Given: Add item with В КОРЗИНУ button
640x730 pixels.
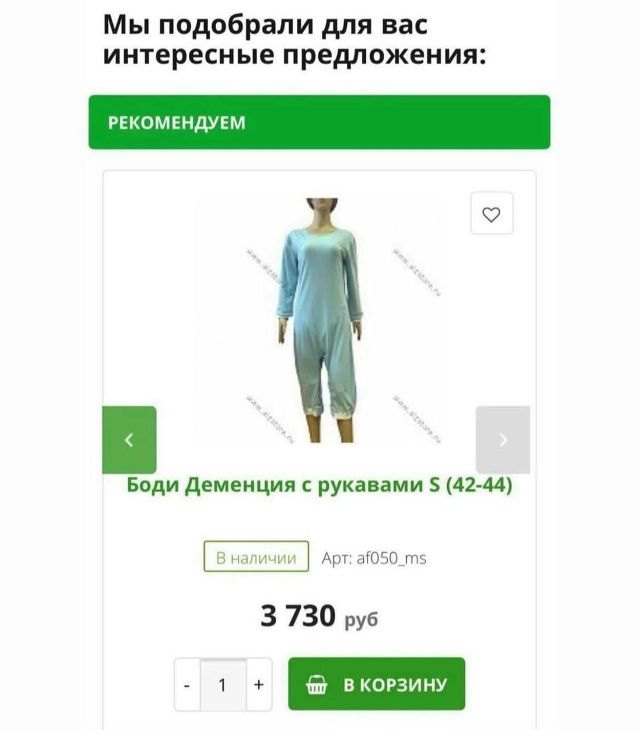Looking at the screenshot, I should [x=377, y=685].
